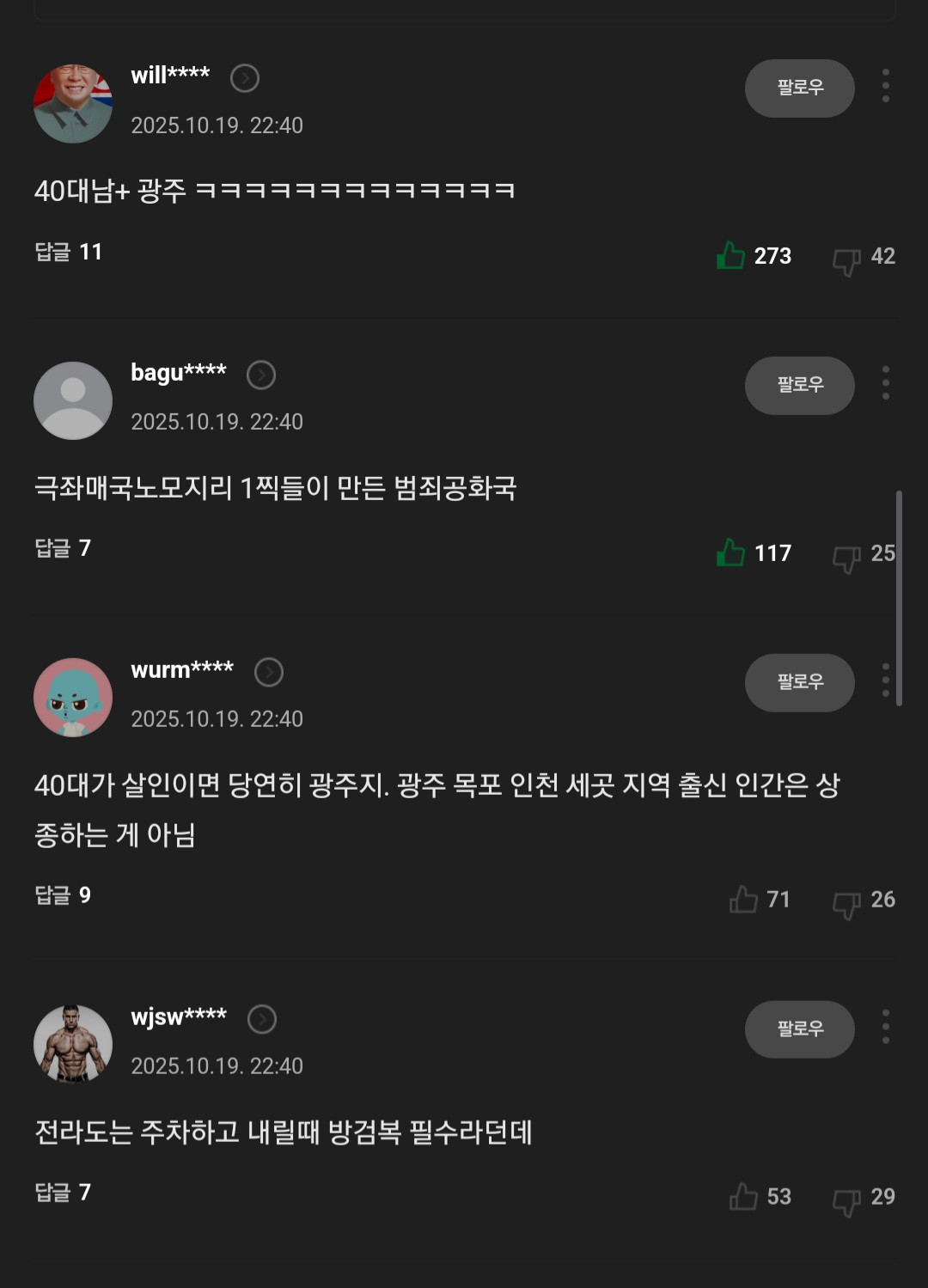The width and height of the screenshot is (928, 1288).
Task: Follow user will****
Action: point(799,88)
